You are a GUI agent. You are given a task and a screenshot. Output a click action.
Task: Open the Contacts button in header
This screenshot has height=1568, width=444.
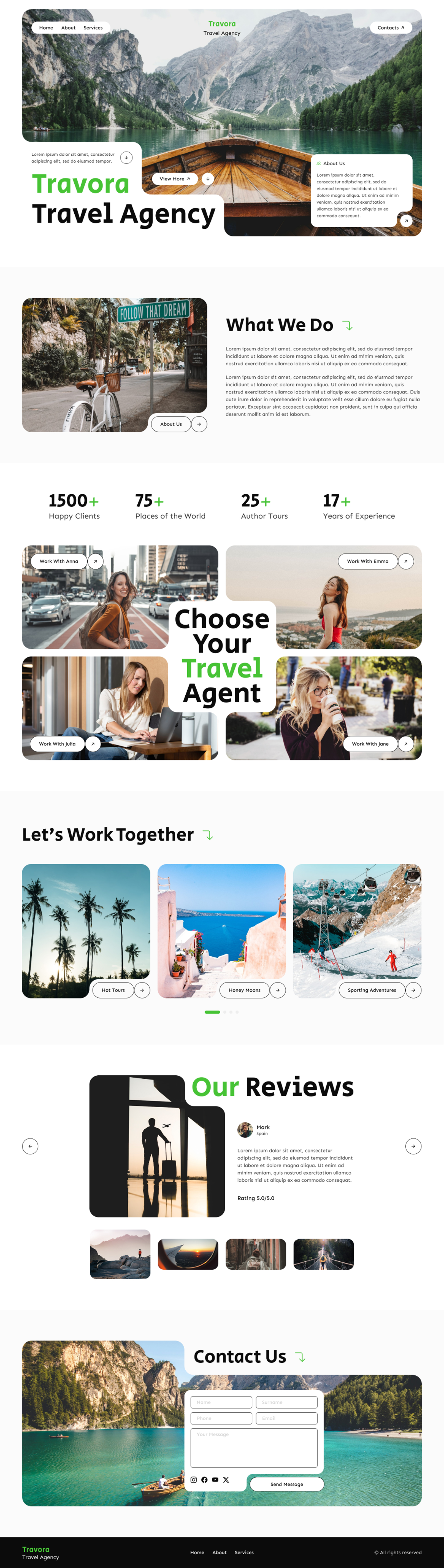tap(390, 27)
